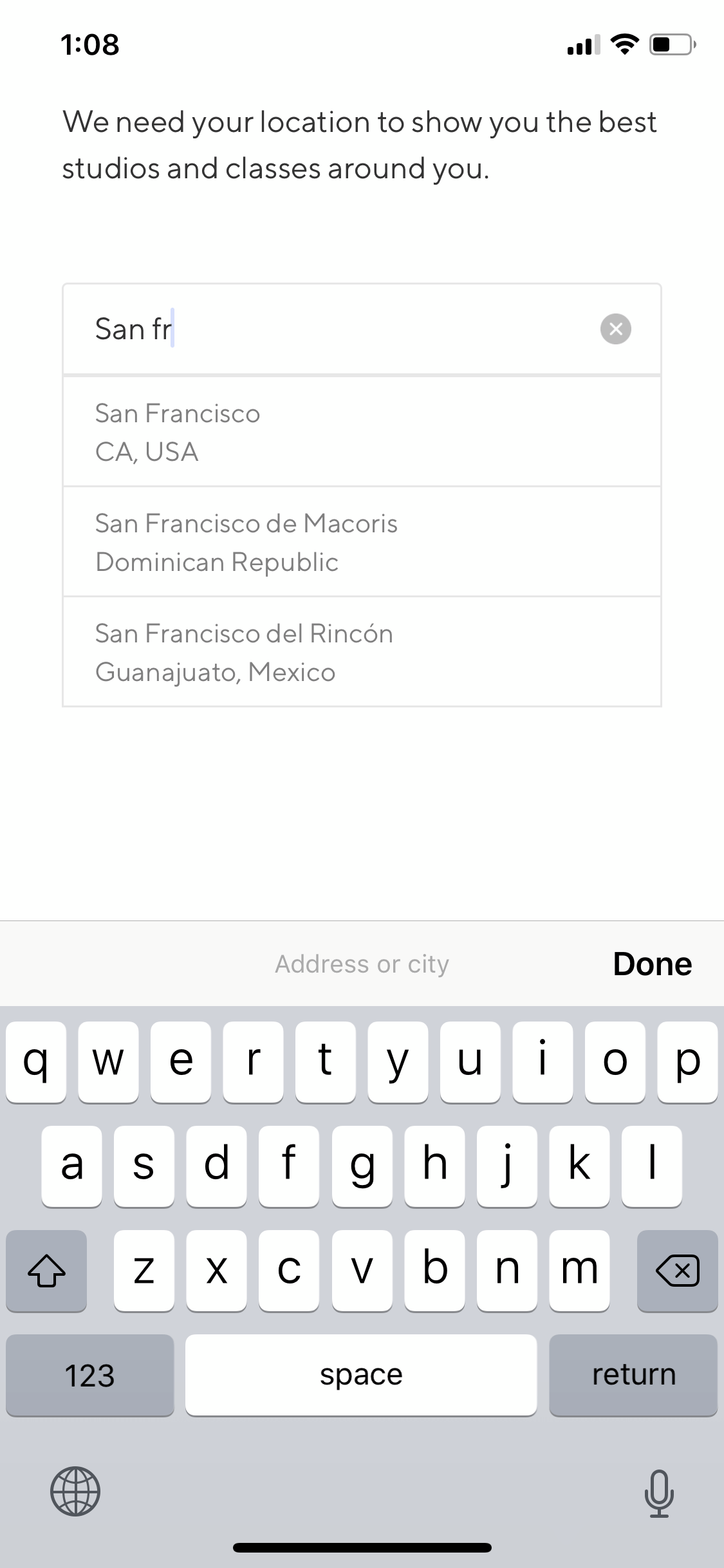This screenshot has width=724, height=1568.
Task: Hit the backspace key
Action: pos(677,1270)
